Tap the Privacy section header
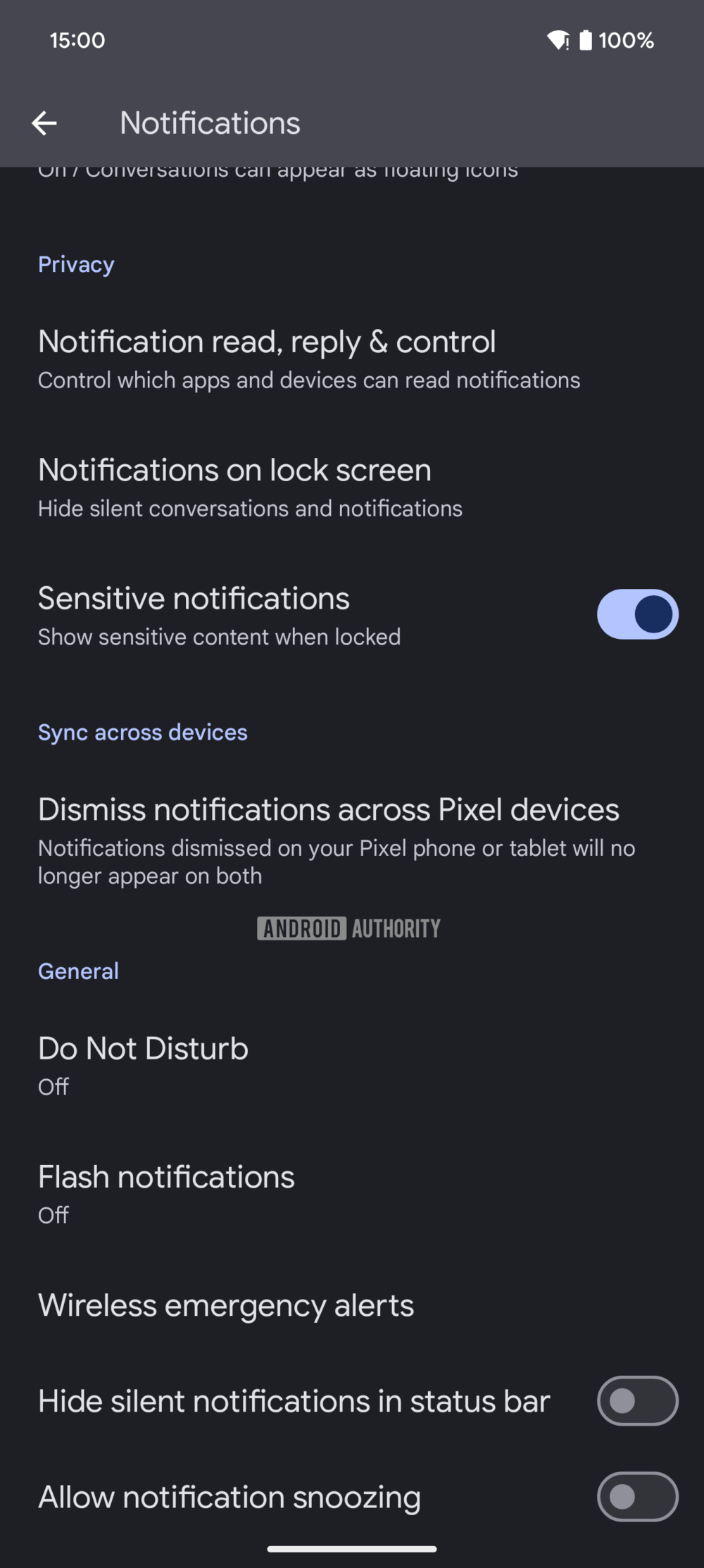This screenshot has height=1568, width=704. [75, 264]
